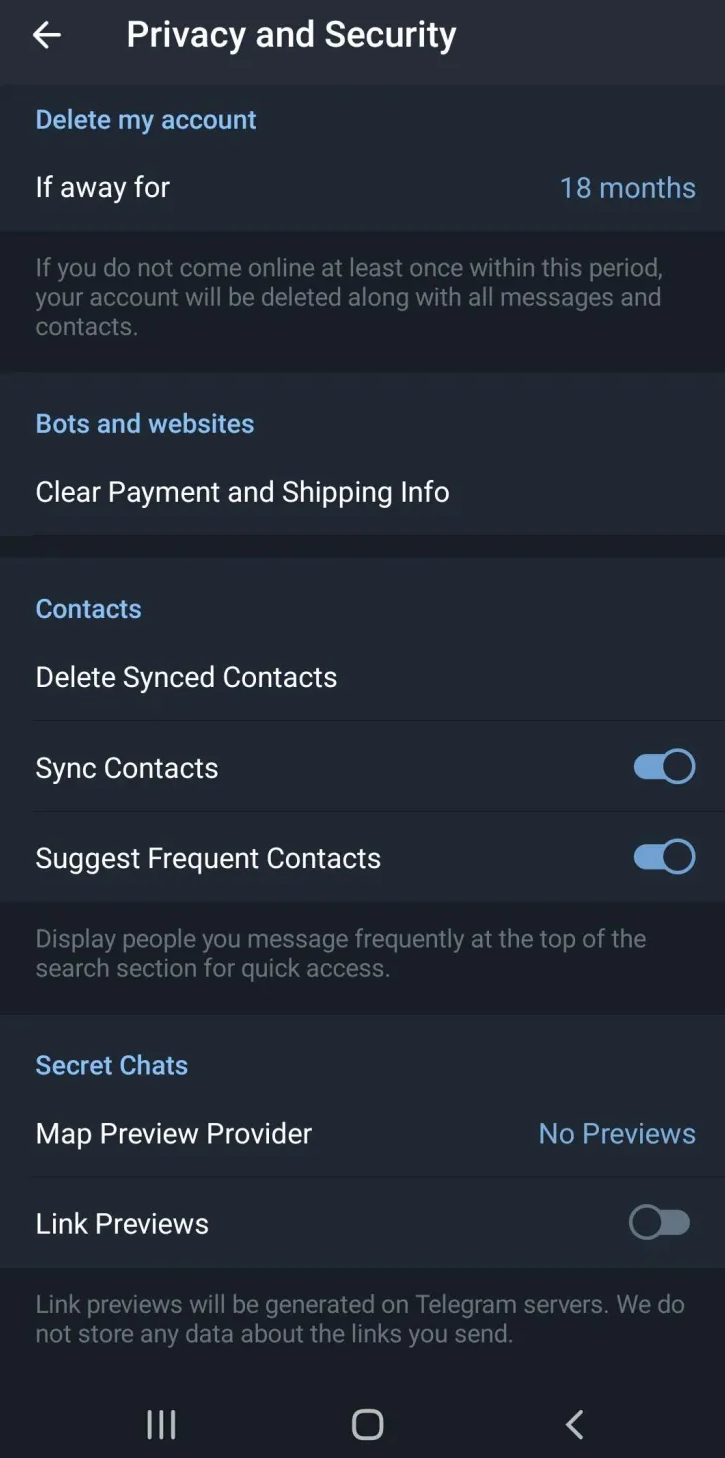
Task: Choose a Map Preview Provider
Action: click(x=362, y=1133)
